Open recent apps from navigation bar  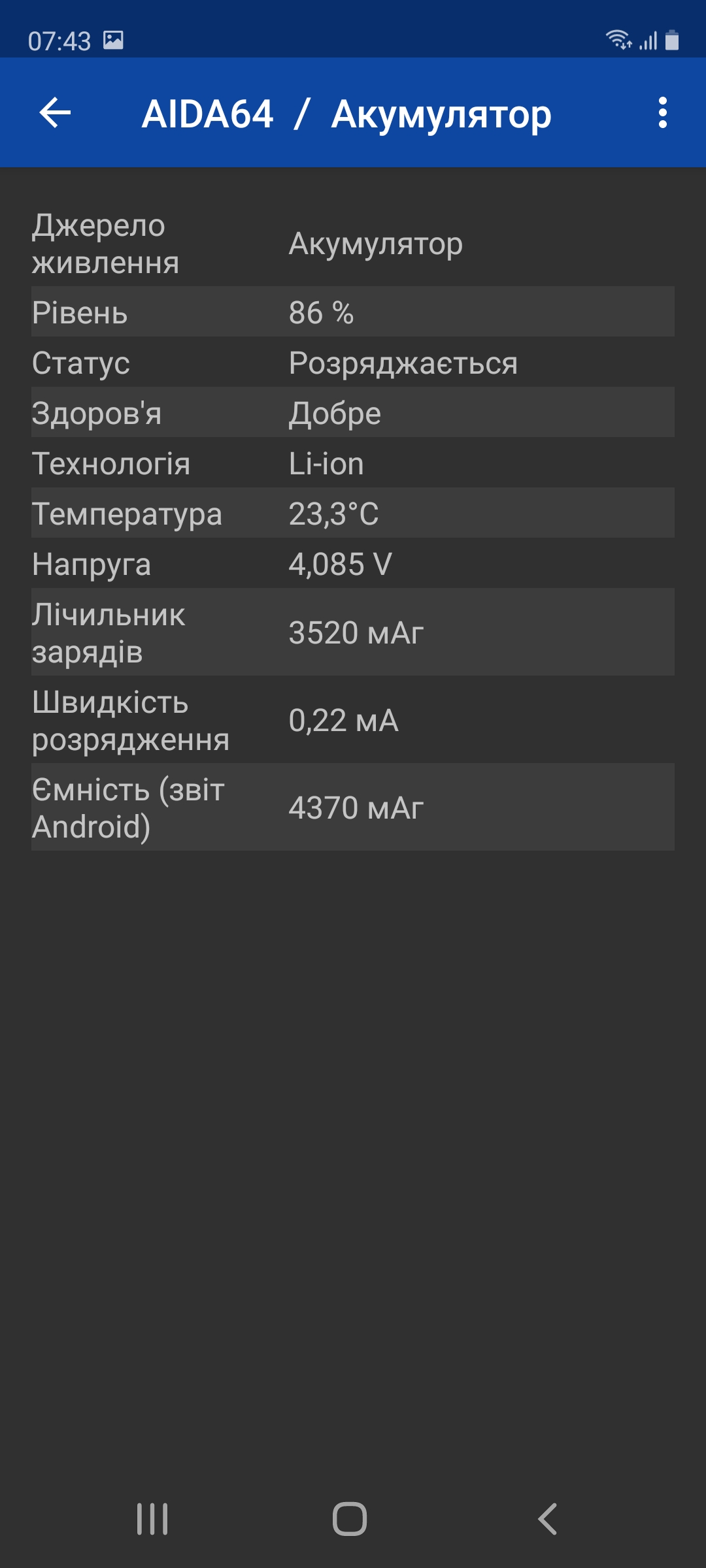point(152,1518)
